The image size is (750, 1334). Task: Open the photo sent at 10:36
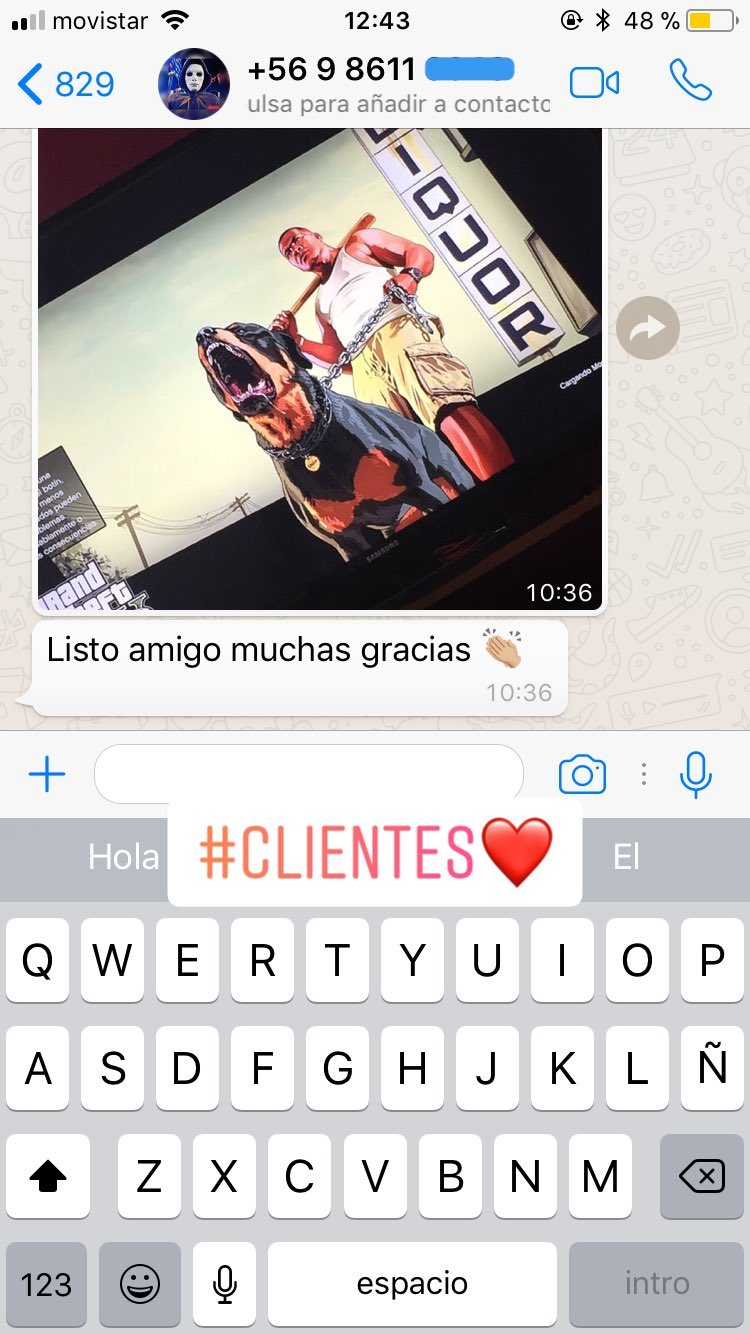pyautogui.click(x=320, y=368)
